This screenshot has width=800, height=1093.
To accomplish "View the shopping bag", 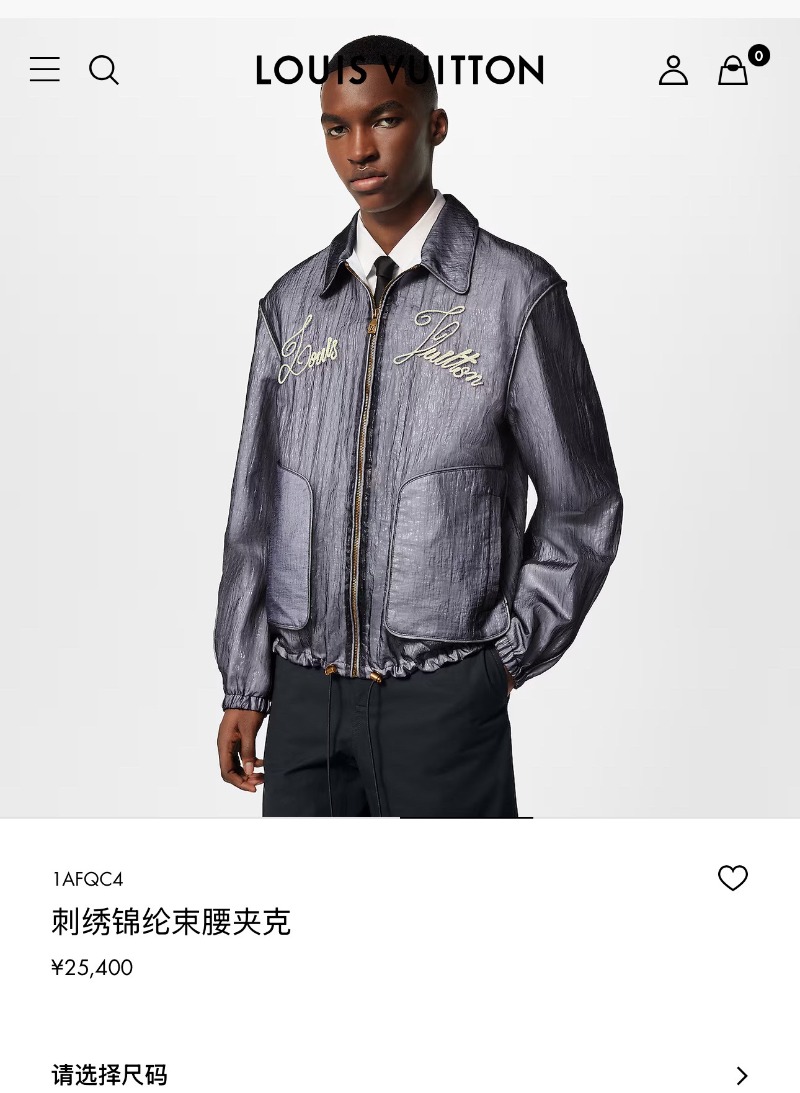I will 734,70.
